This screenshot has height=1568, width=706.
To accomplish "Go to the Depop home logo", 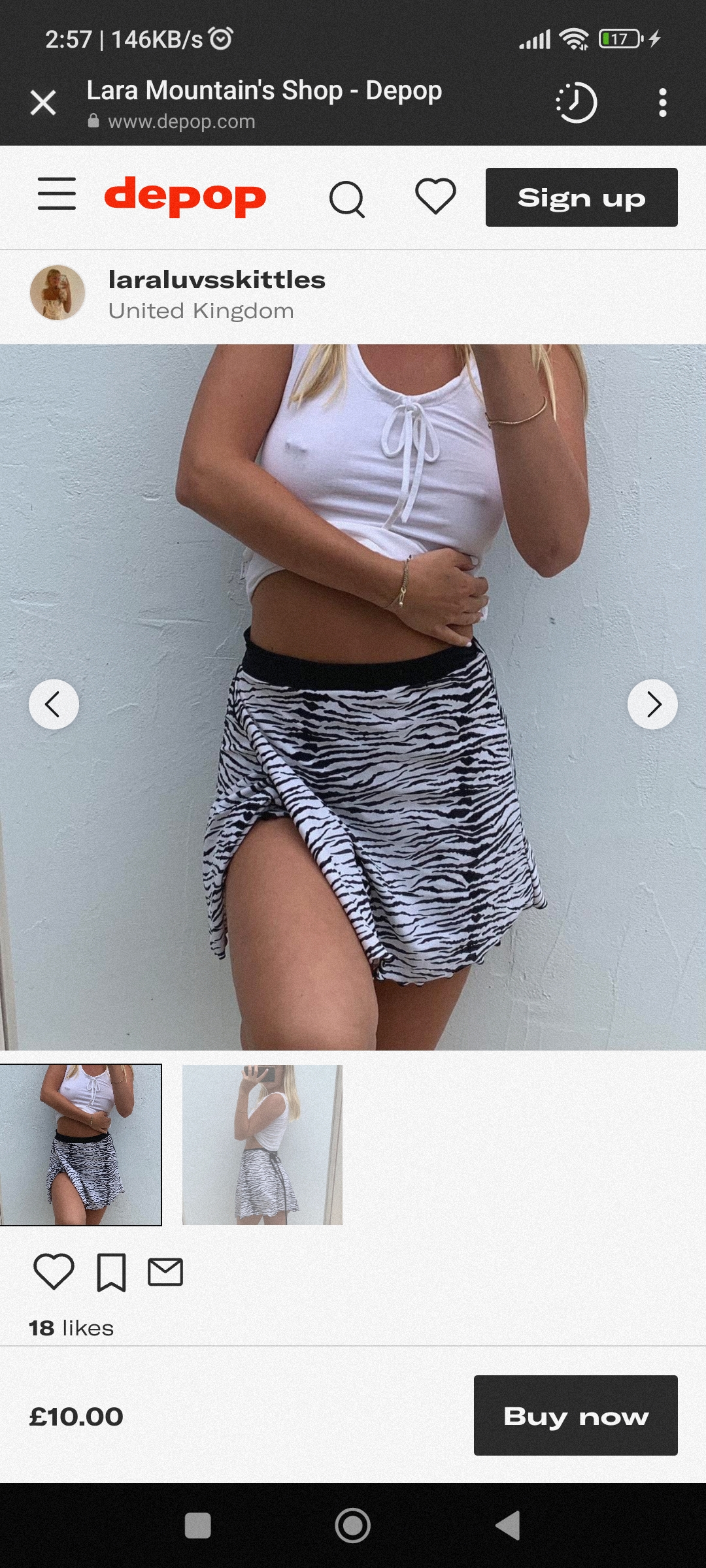I will (185, 196).
